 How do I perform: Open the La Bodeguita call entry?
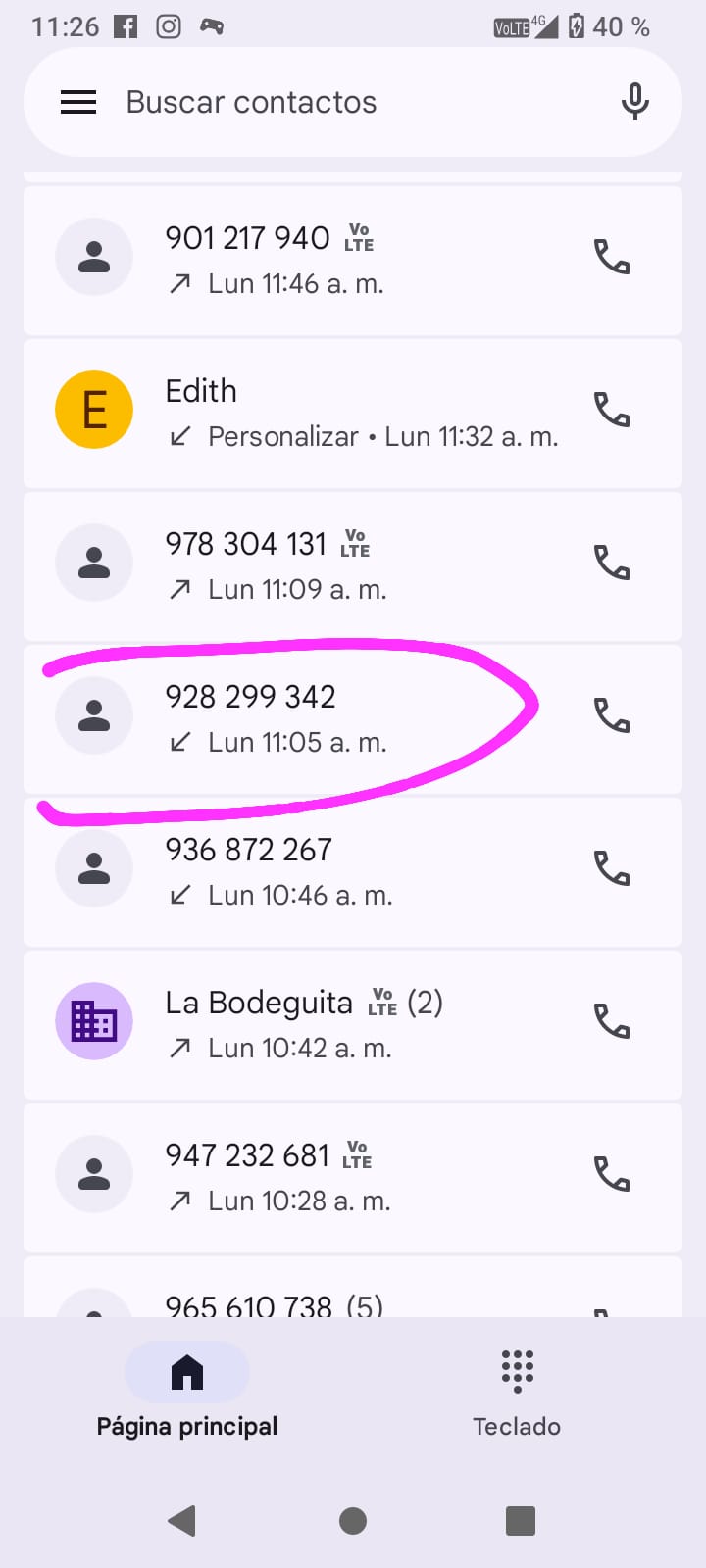pyautogui.click(x=324, y=1024)
